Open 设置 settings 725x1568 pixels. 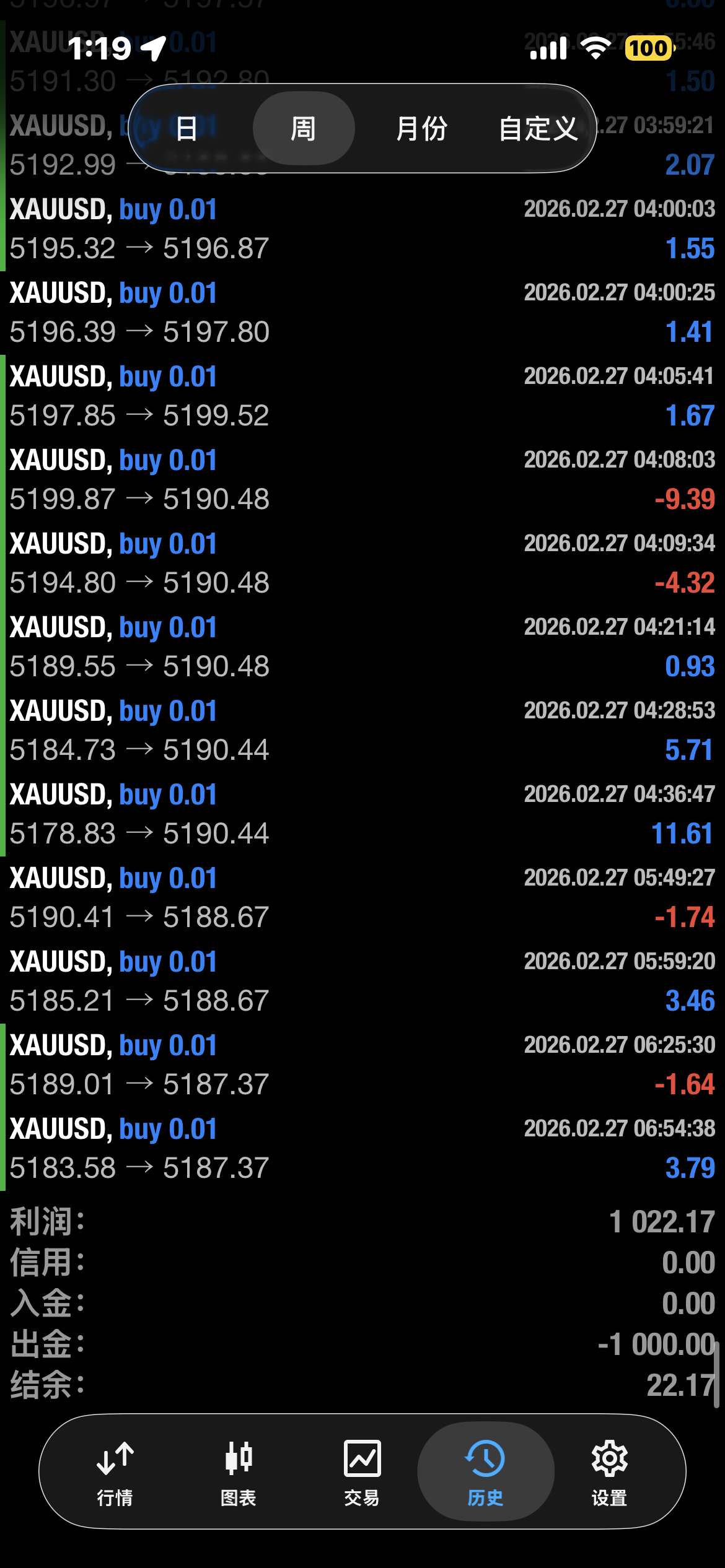(609, 1471)
